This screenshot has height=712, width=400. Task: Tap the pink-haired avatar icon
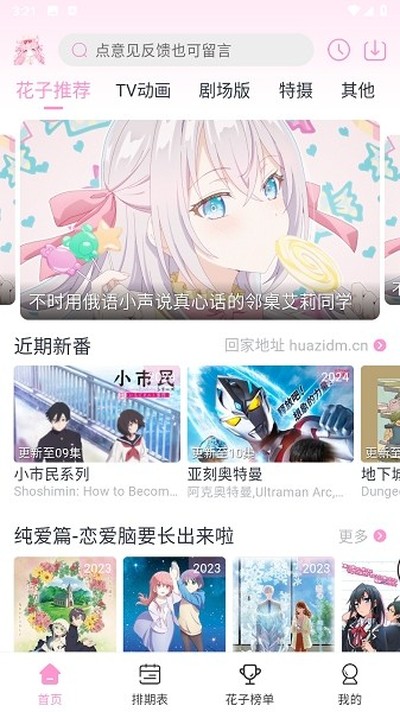coord(30,50)
